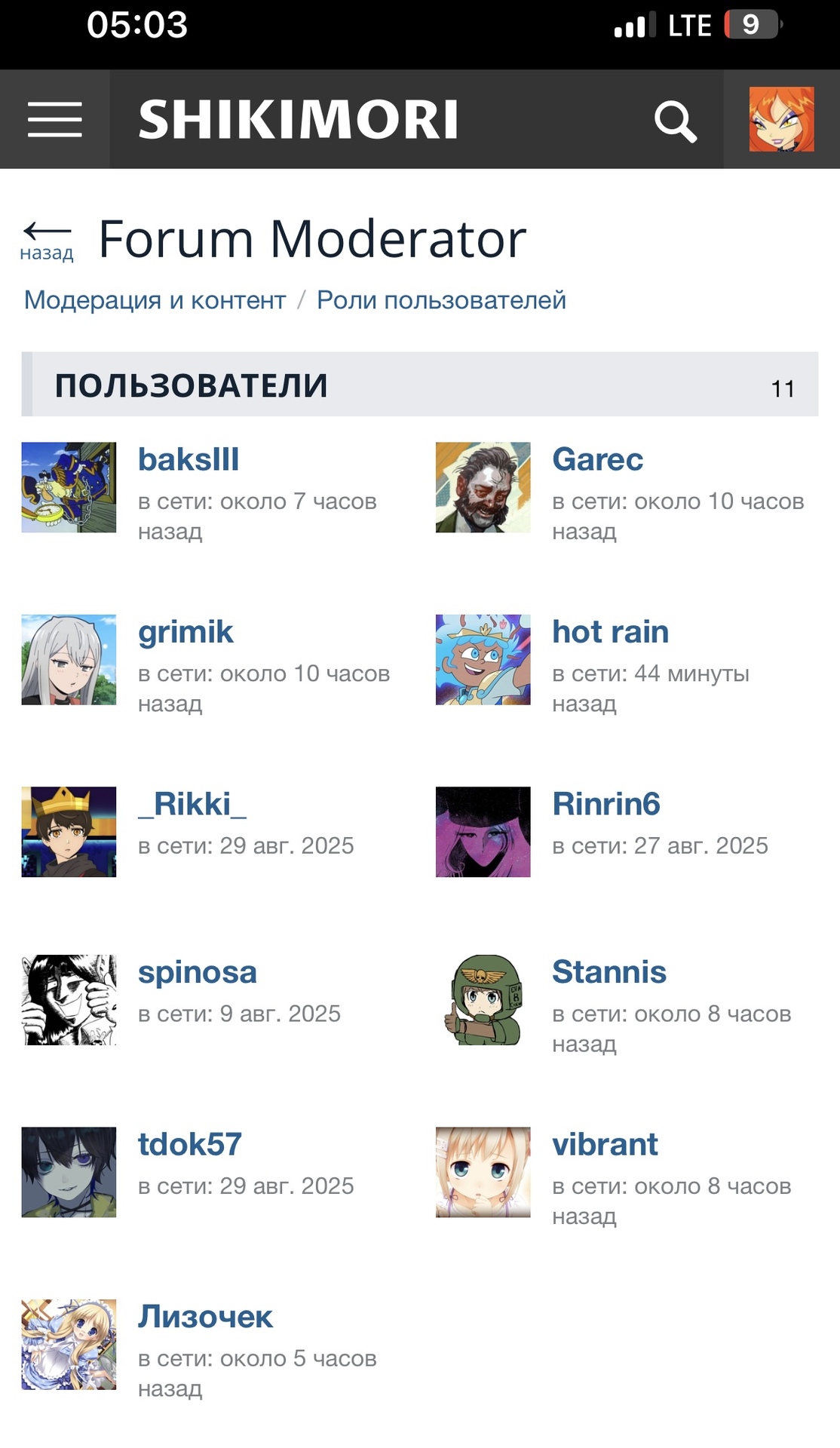The image size is (840, 1448).
Task: Open the Лизочек profile
Action: click(x=205, y=1317)
